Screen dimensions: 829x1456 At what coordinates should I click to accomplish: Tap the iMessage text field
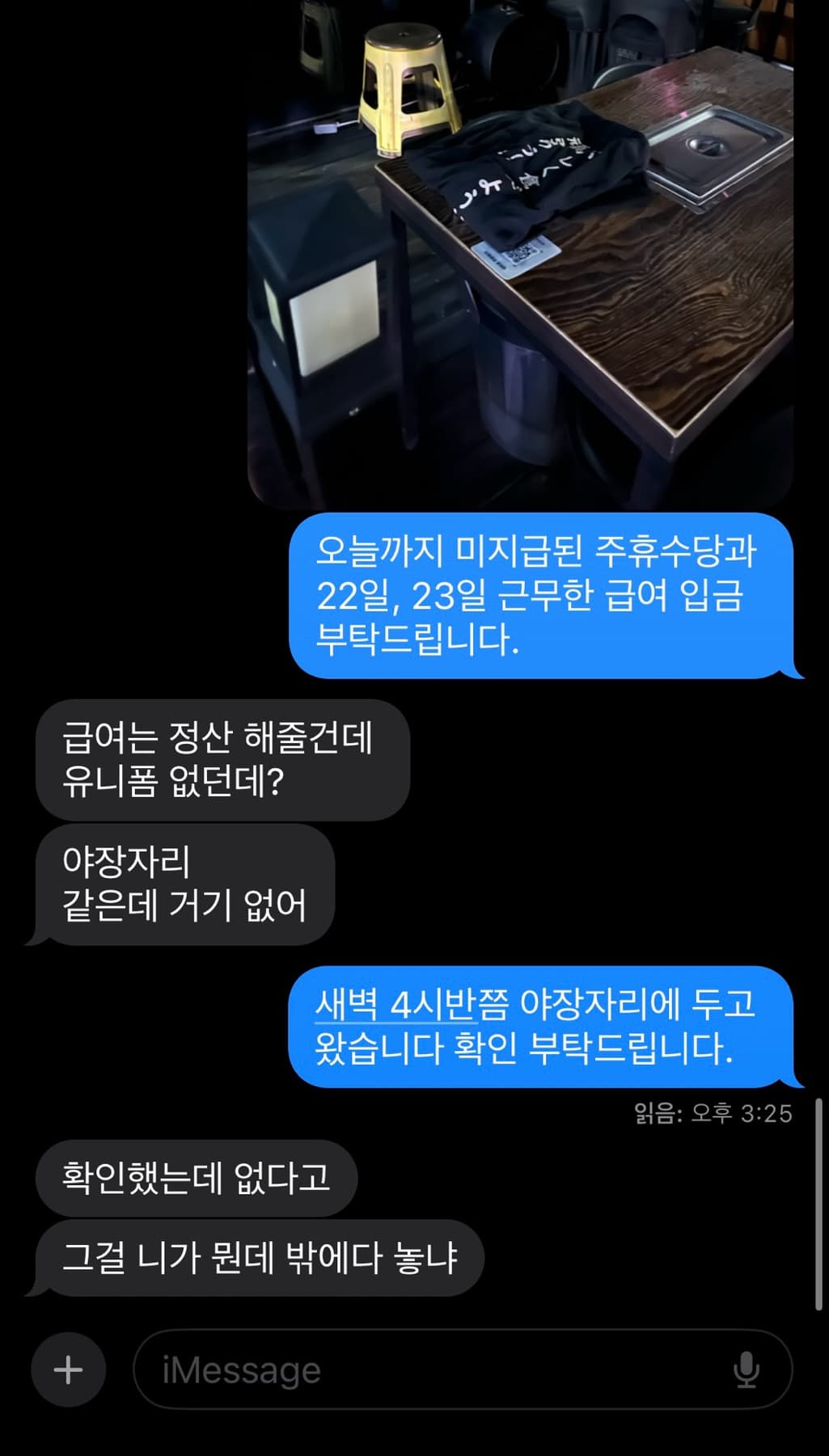click(437, 1369)
